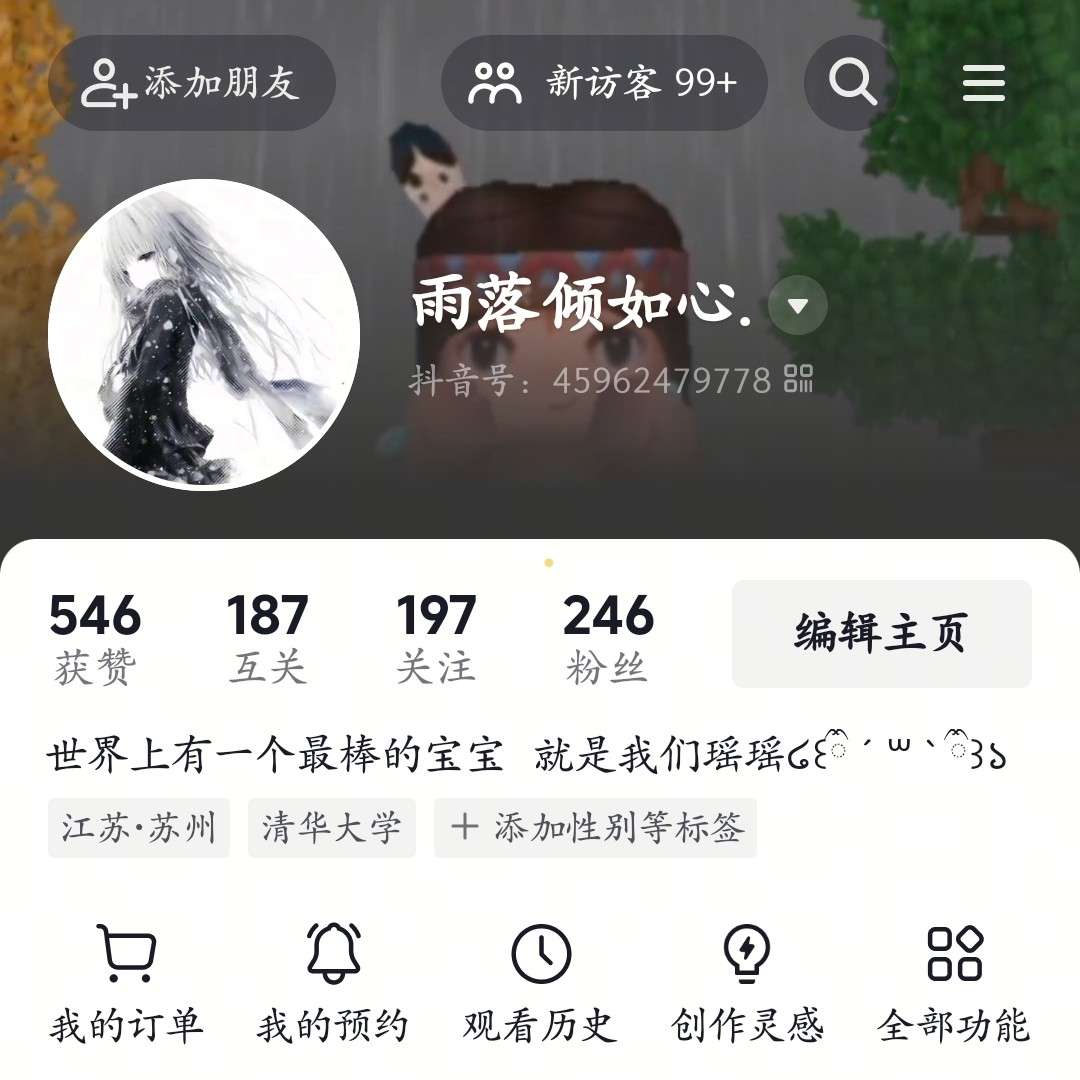This screenshot has width=1080, height=1080.
Task: View the profile avatar picture
Action: click(x=204, y=335)
